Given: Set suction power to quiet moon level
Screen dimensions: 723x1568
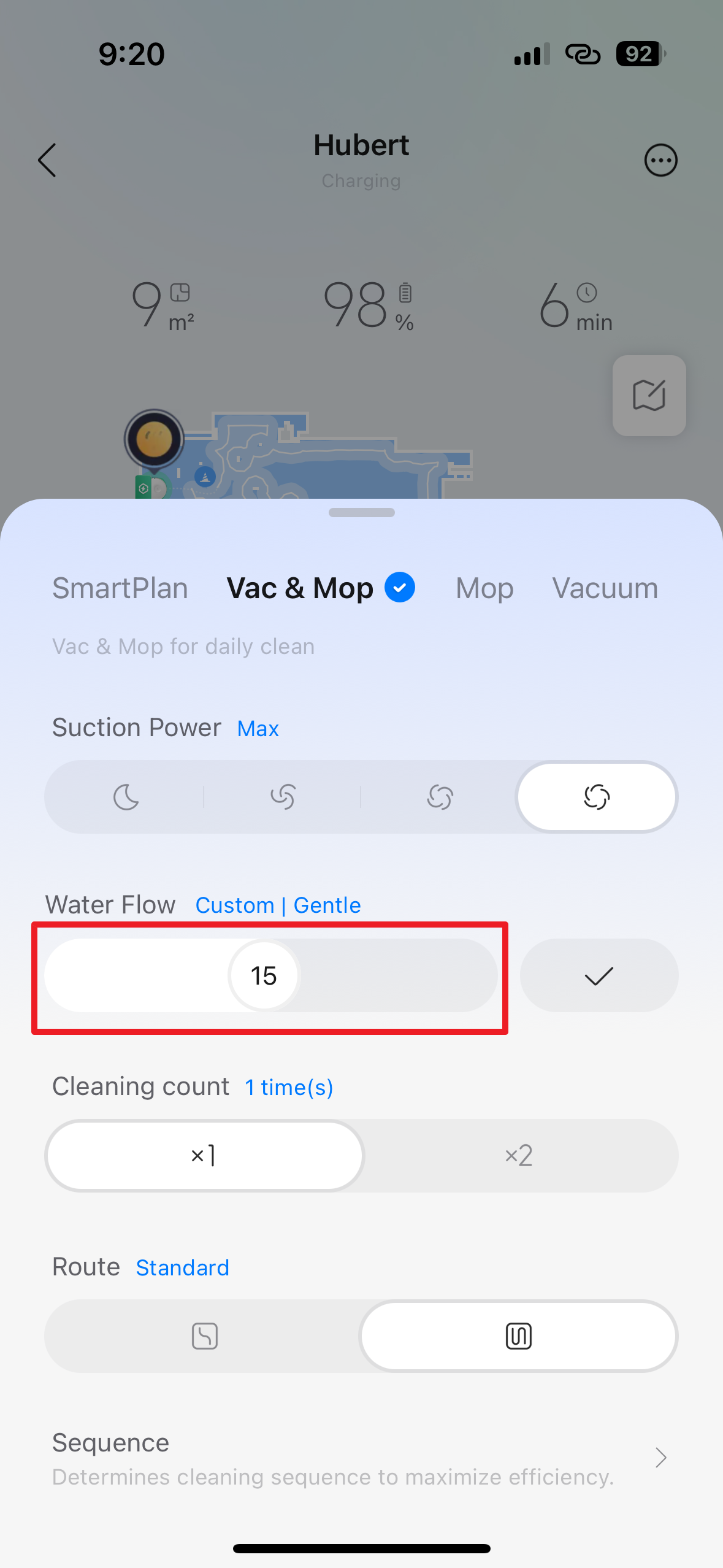Looking at the screenshot, I should (126, 797).
